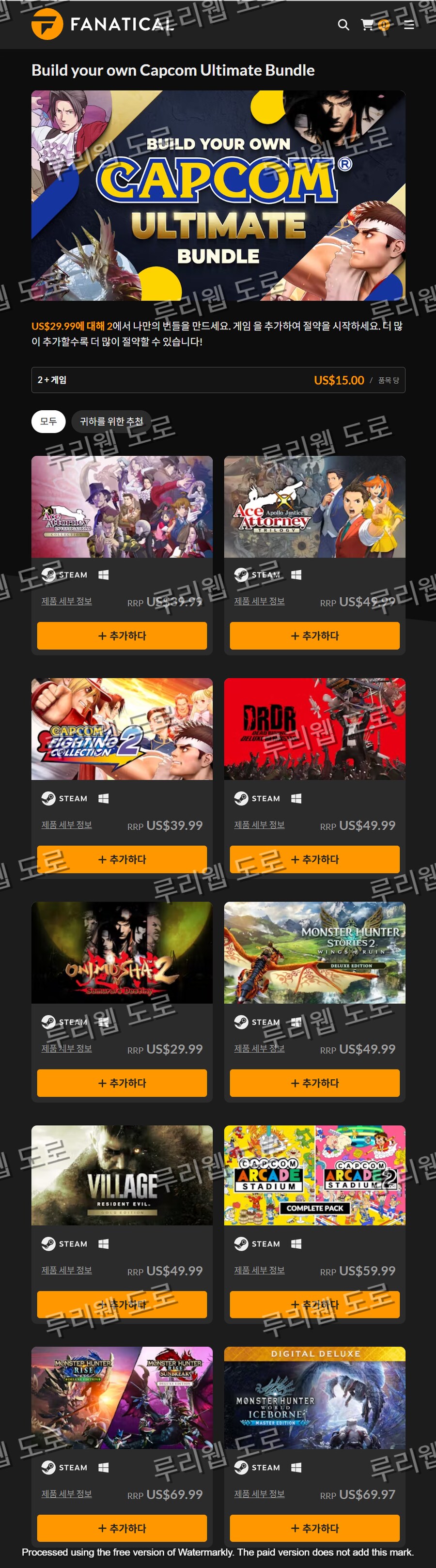Open the hamburger menu
The width and height of the screenshot is (436, 1568).
pos(409,25)
